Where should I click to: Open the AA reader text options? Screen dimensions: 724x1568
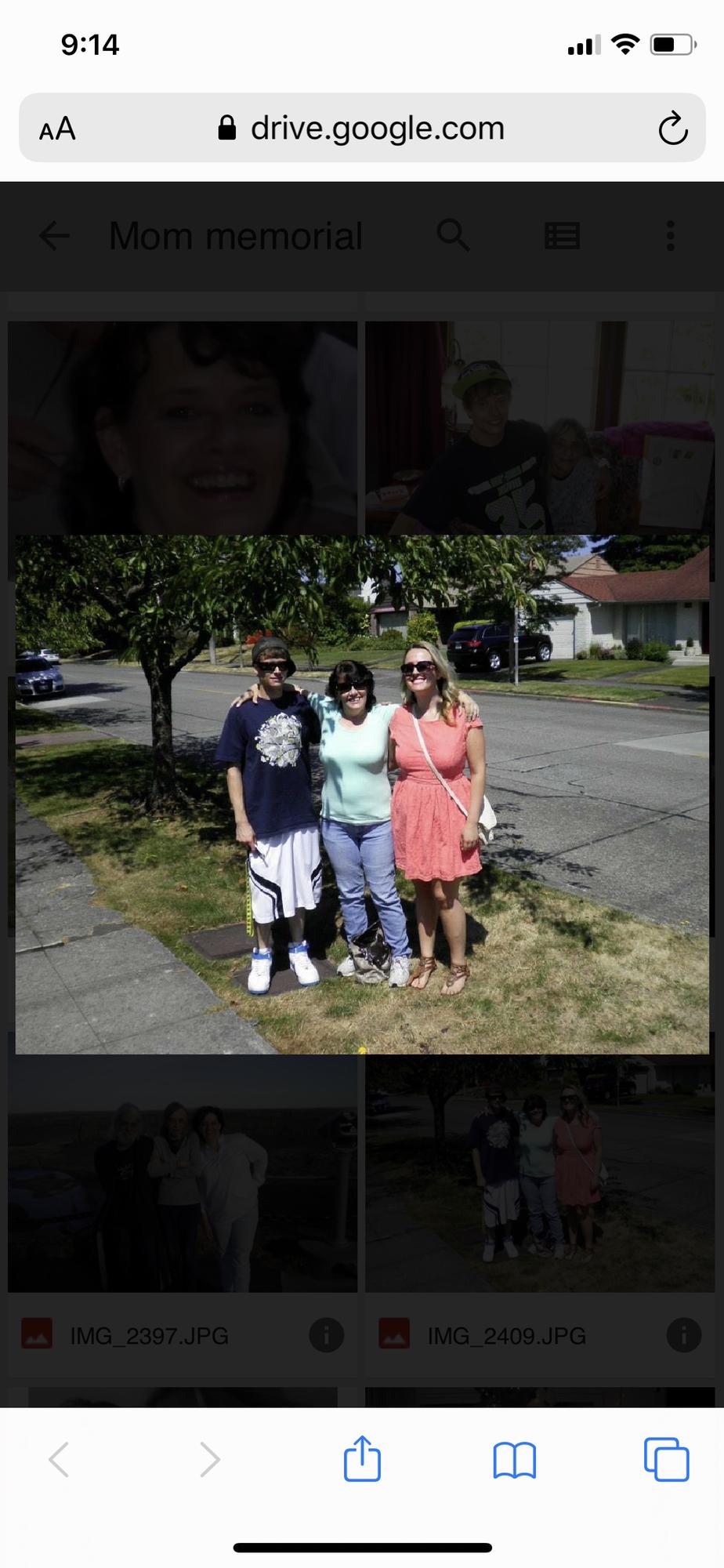pos(57,129)
